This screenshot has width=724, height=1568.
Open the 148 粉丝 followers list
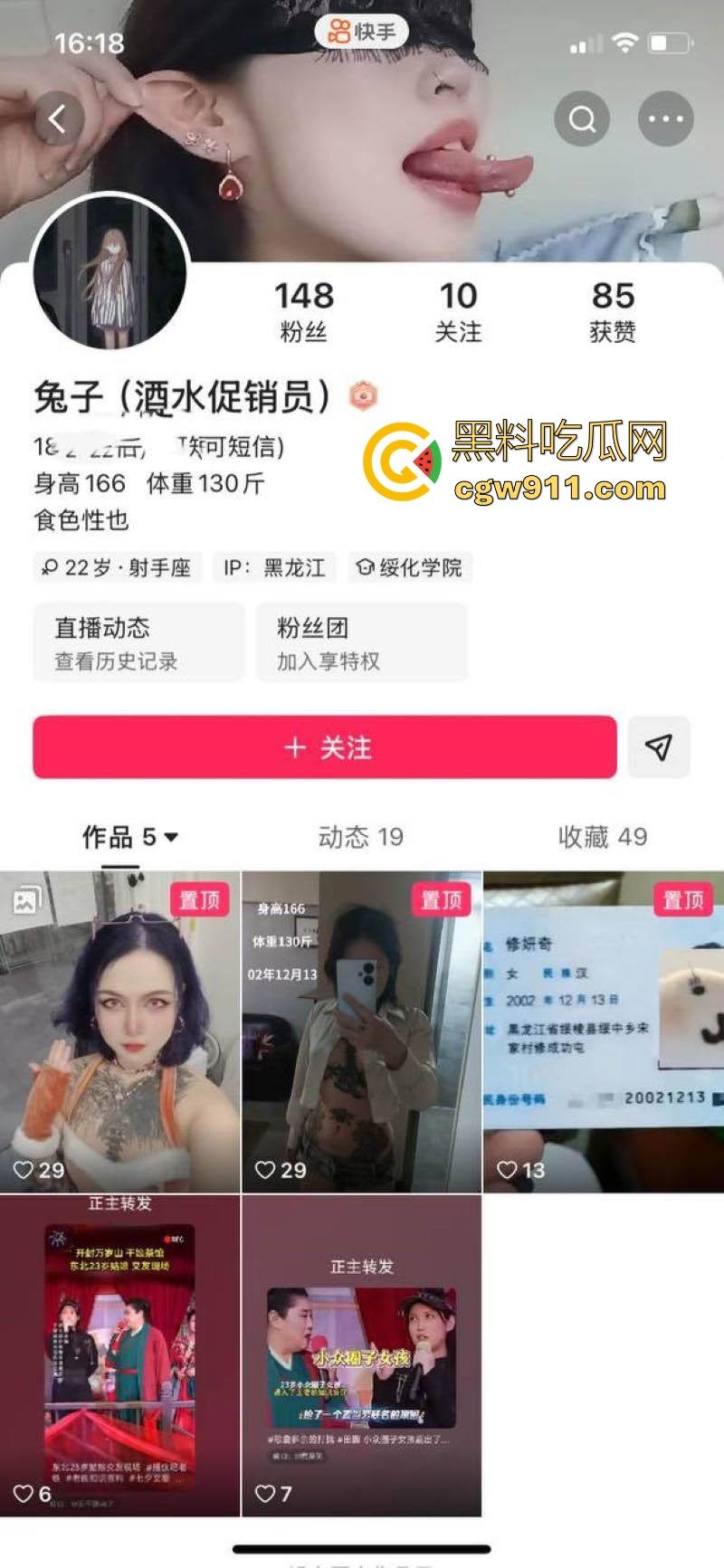pos(304,311)
